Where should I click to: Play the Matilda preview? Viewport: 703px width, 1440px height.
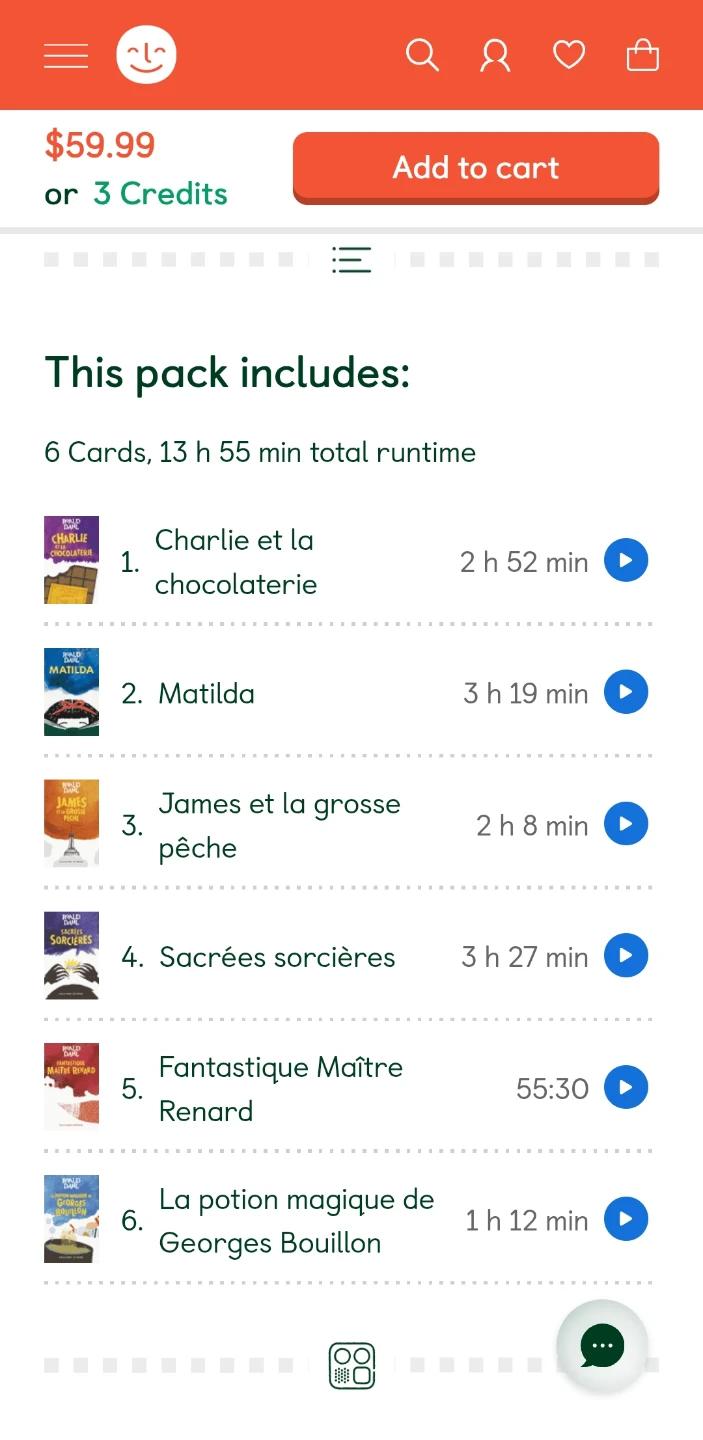click(x=626, y=692)
